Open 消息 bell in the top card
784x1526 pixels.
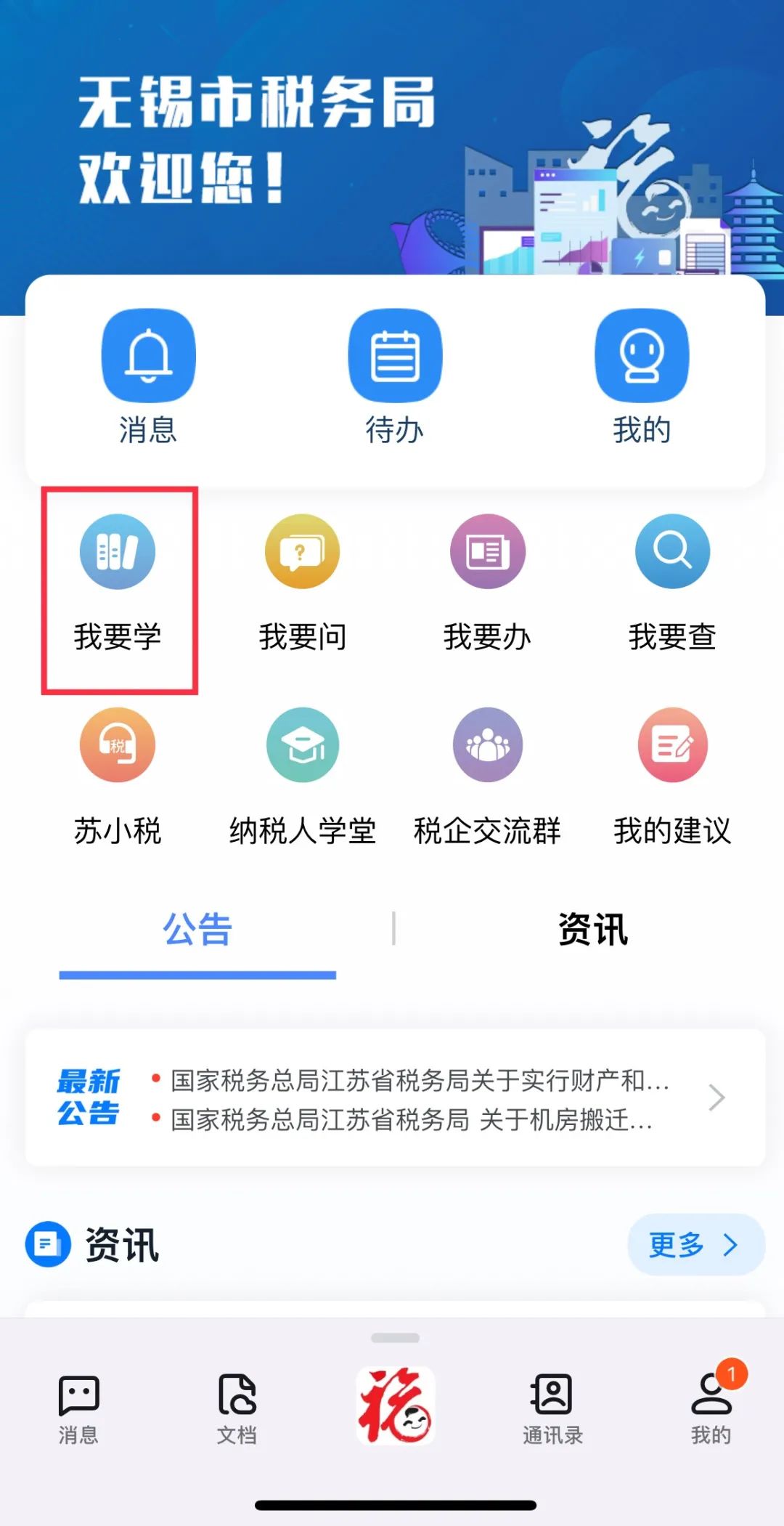coord(148,356)
